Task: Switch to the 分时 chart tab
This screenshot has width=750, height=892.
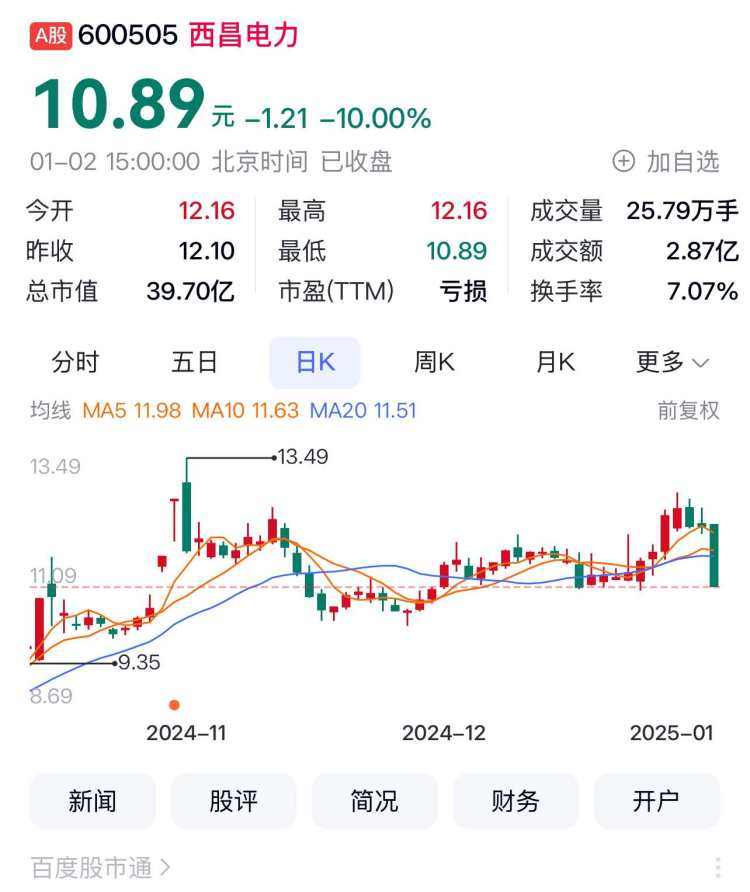Action: 75,362
